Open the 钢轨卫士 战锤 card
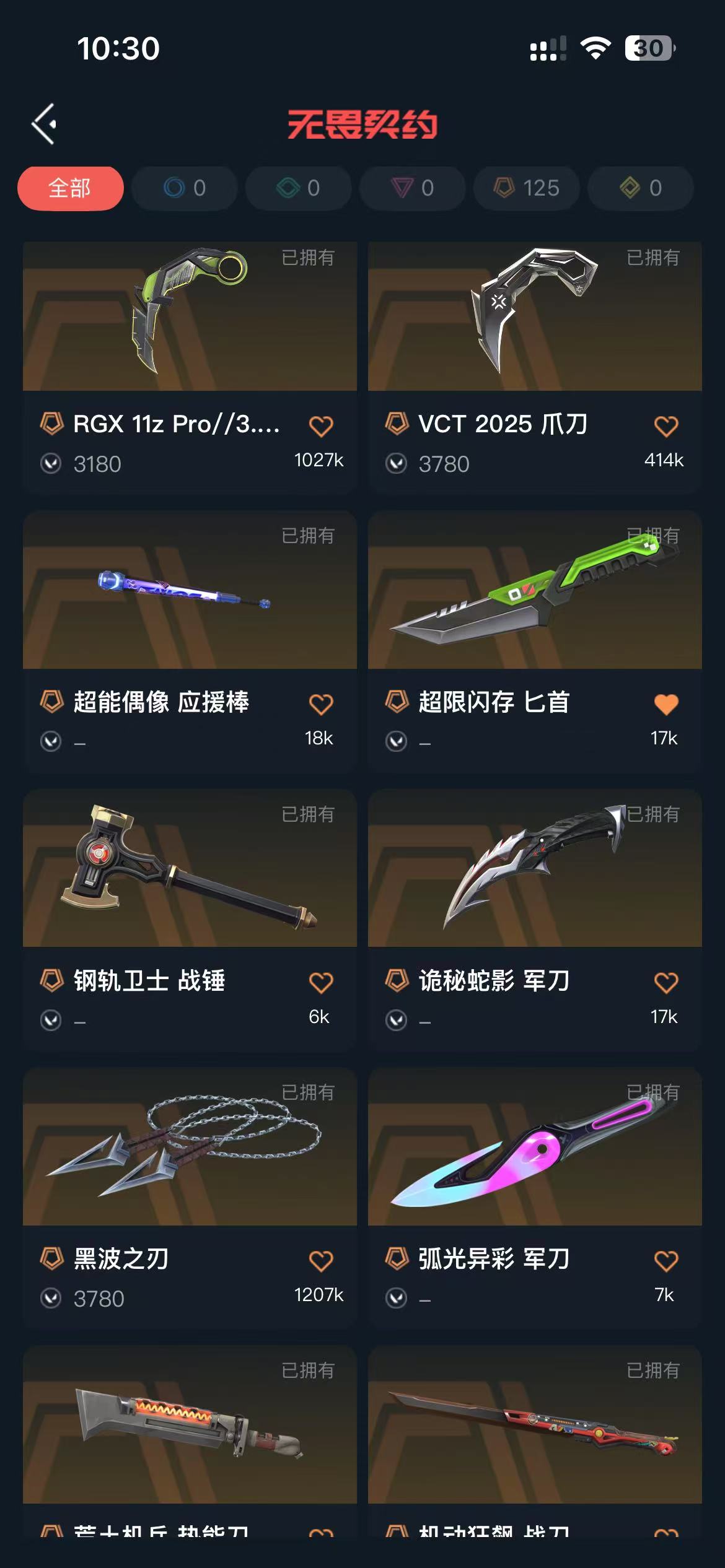This screenshot has height=1568, width=725. [190, 920]
